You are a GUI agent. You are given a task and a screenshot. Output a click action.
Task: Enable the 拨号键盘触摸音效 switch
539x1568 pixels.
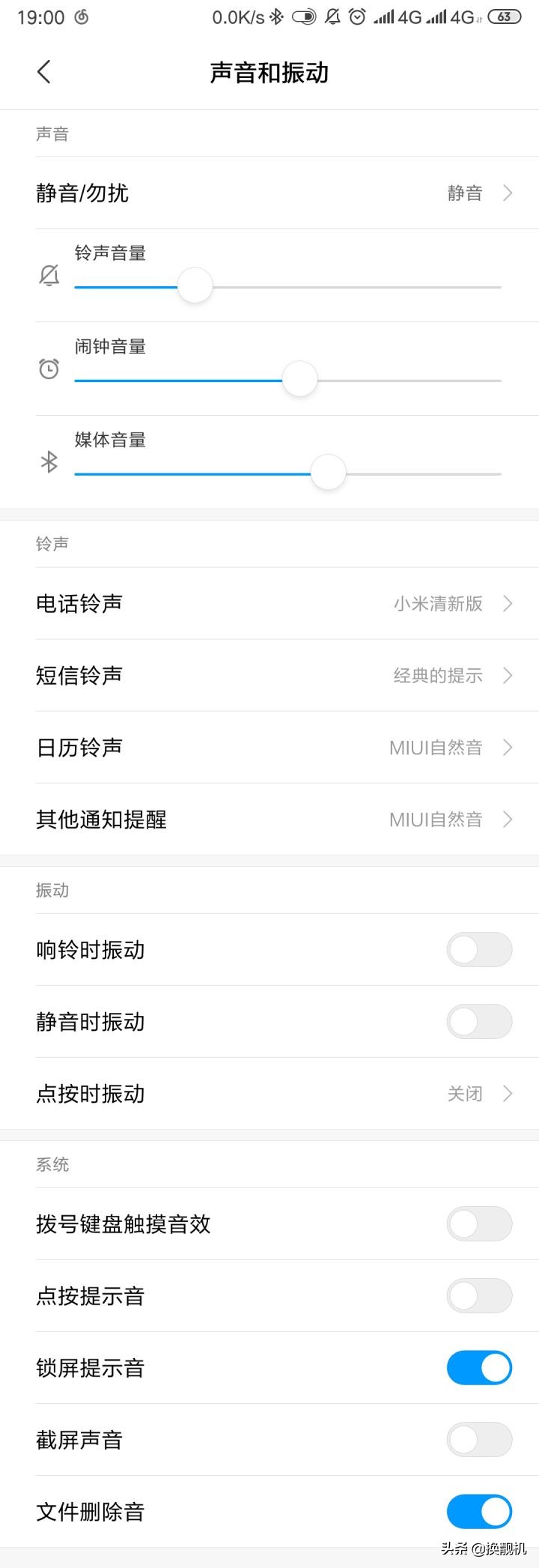(479, 1223)
